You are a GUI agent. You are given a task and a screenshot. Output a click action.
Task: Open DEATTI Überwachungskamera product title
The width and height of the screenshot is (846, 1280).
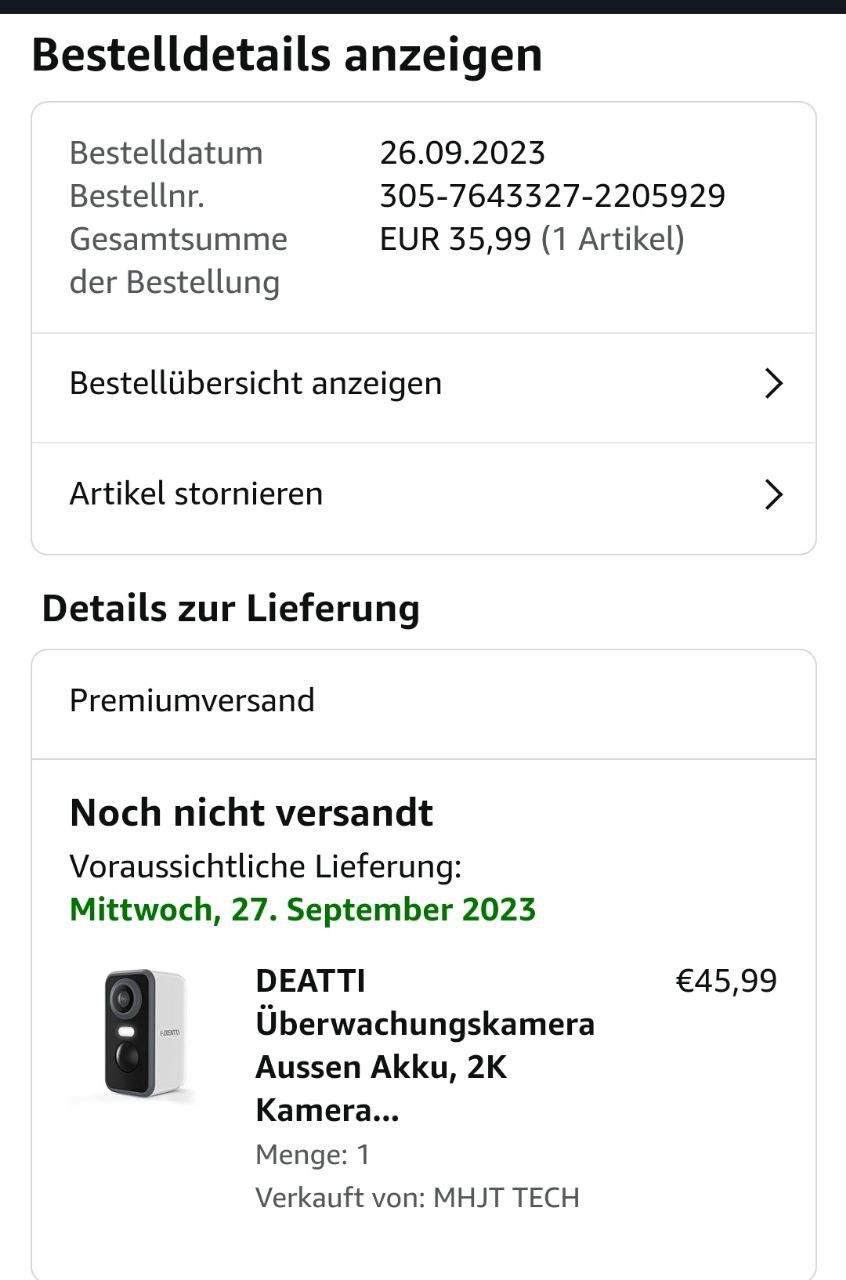pos(424,1045)
